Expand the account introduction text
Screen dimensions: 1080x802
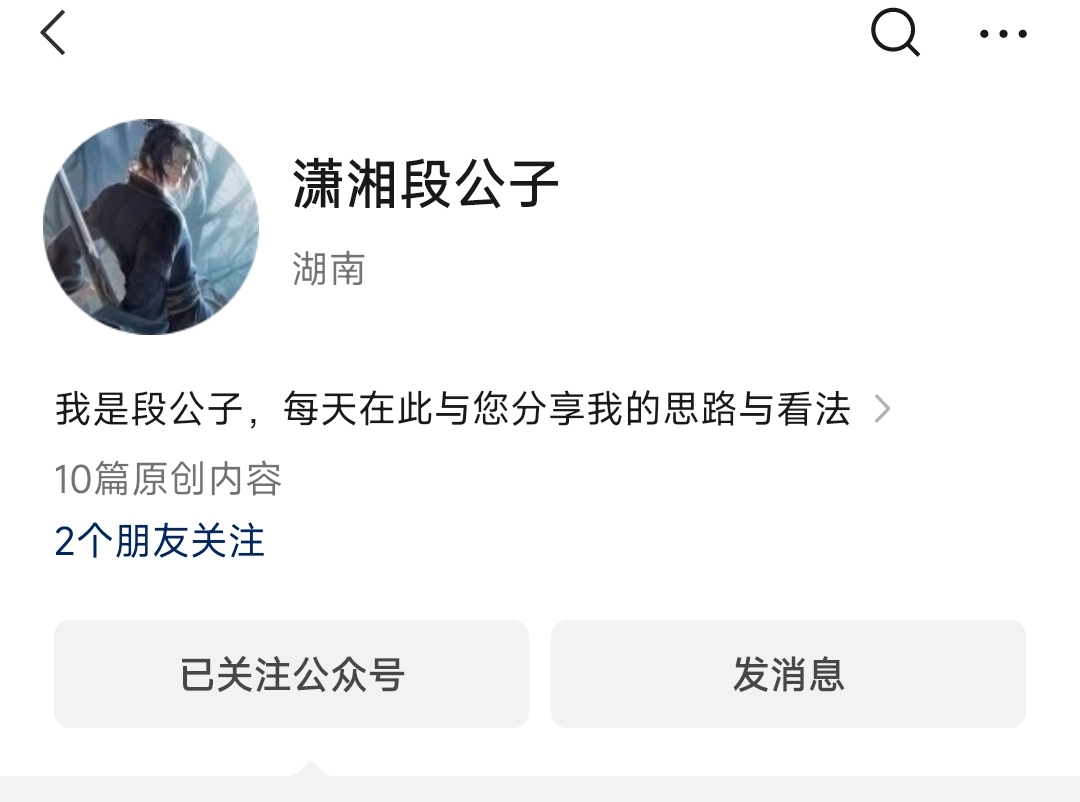tap(881, 409)
